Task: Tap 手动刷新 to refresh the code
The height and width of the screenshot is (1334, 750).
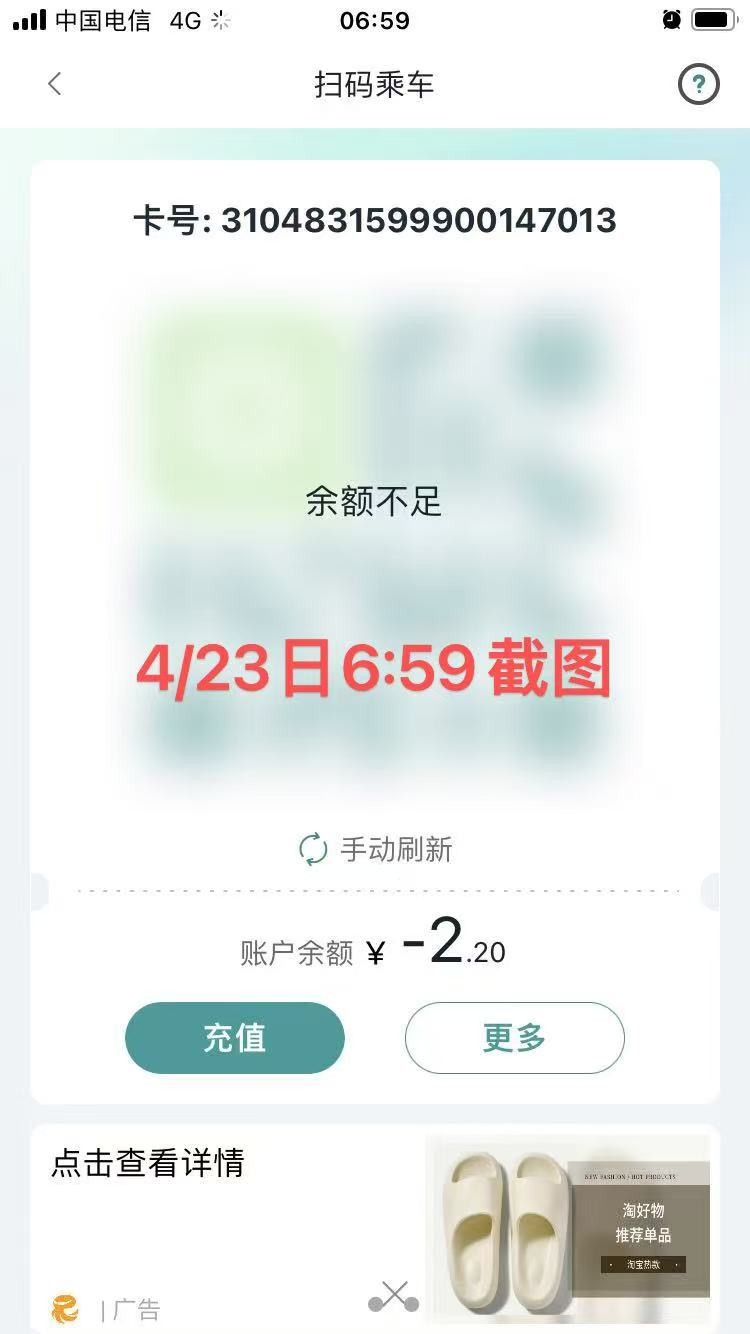Action: (x=376, y=850)
